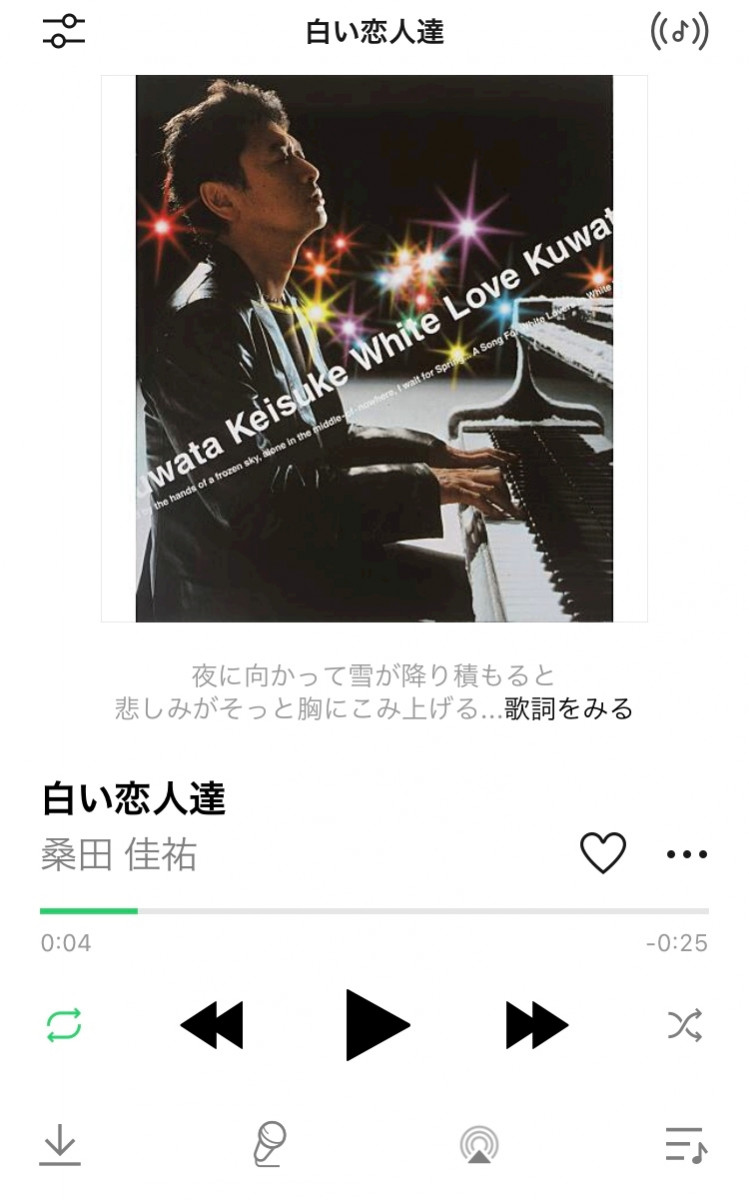Seek along the playback progress bar
The height and width of the screenshot is (1200, 749).
click(x=374, y=911)
